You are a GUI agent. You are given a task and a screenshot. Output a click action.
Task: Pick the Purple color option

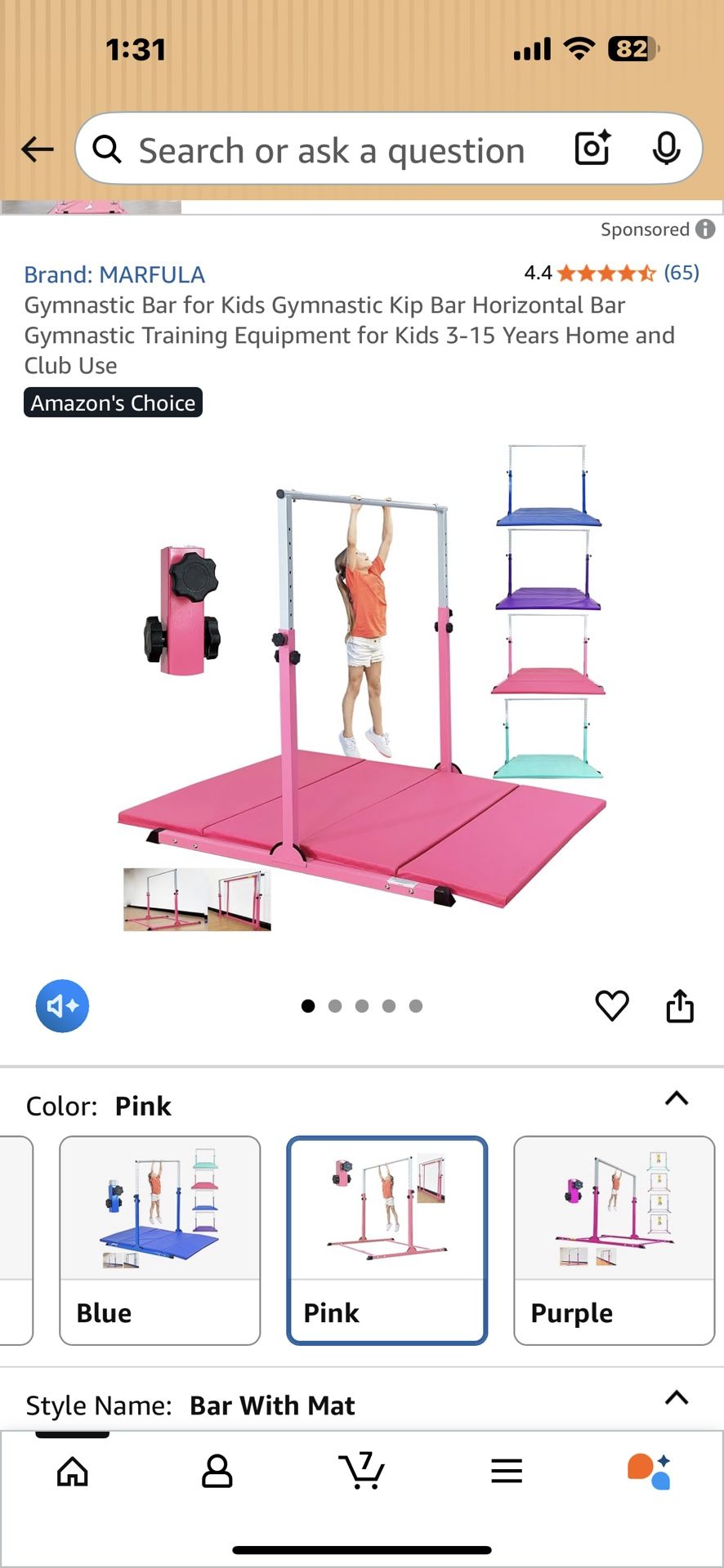coord(614,1240)
